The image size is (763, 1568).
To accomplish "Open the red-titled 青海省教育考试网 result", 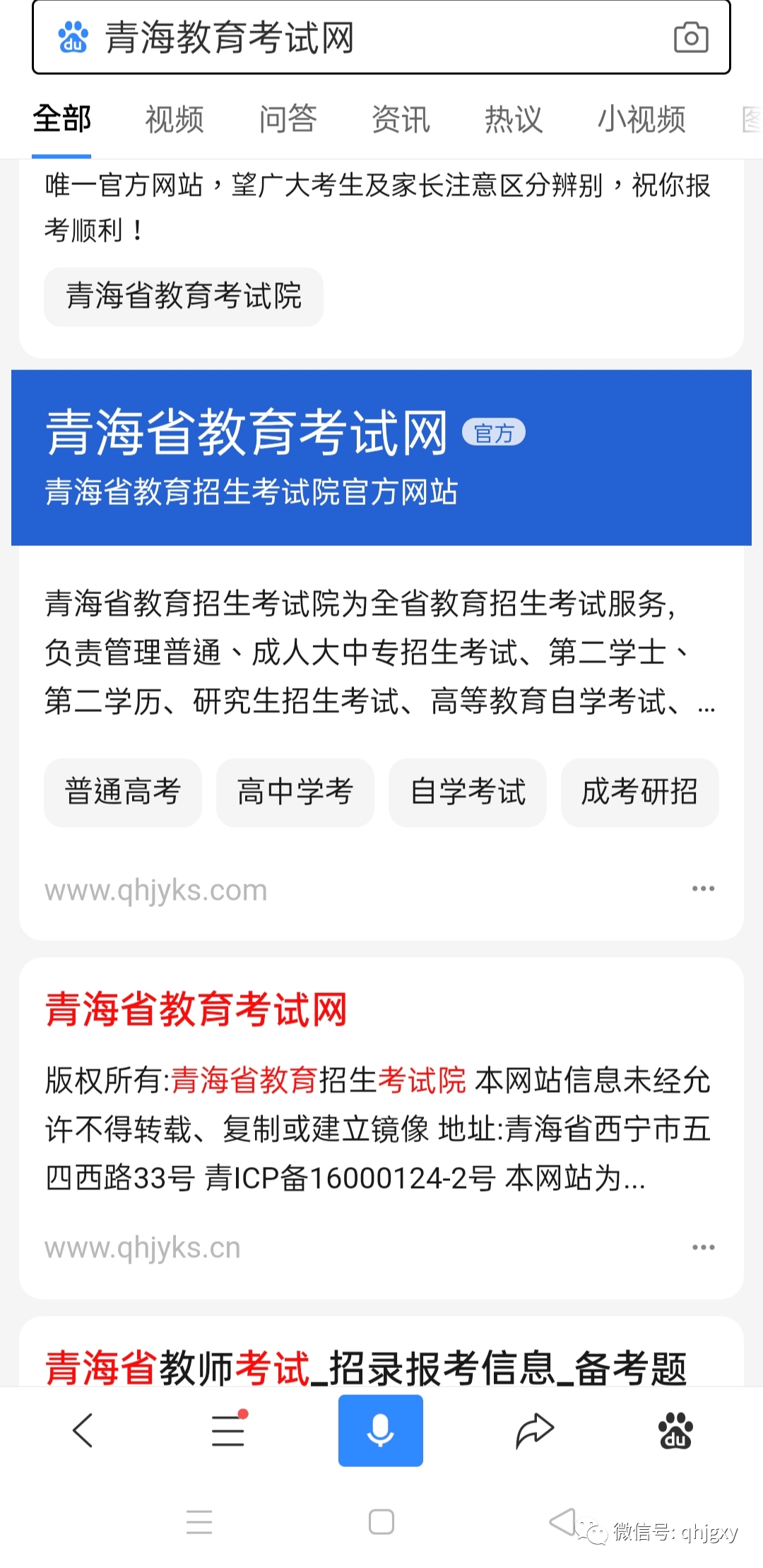I will (196, 1009).
